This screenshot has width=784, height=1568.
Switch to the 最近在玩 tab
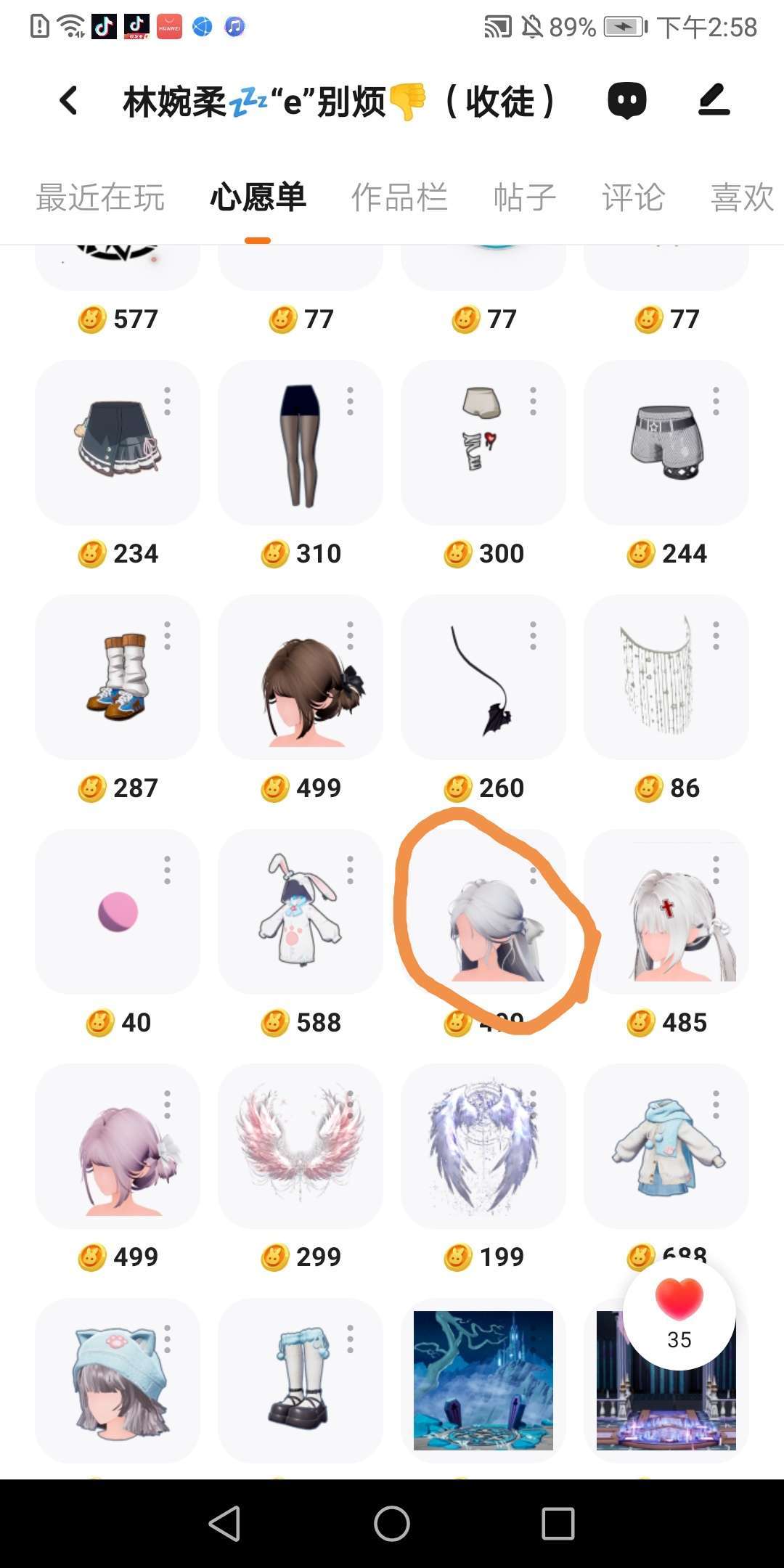tap(100, 197)
